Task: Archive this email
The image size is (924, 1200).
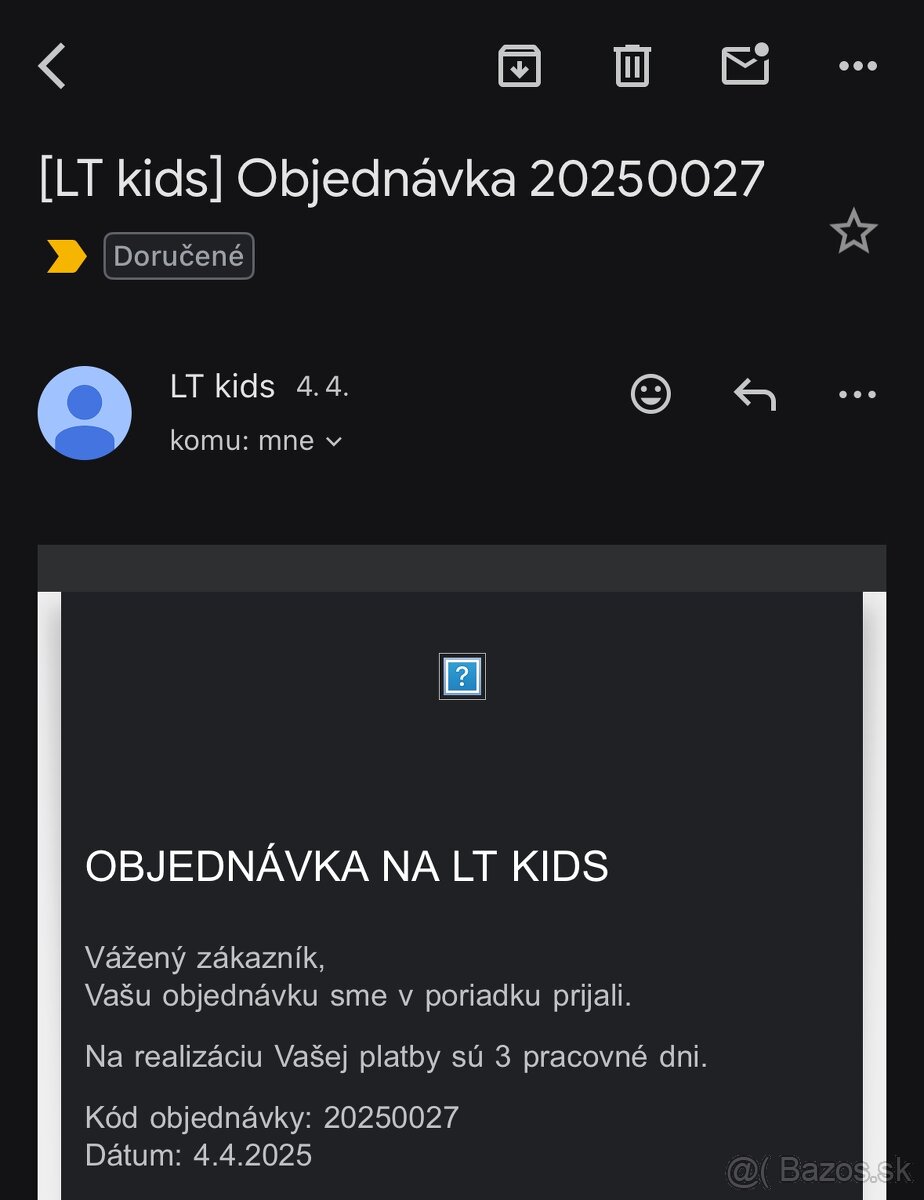Action: (x=519, y=65)
